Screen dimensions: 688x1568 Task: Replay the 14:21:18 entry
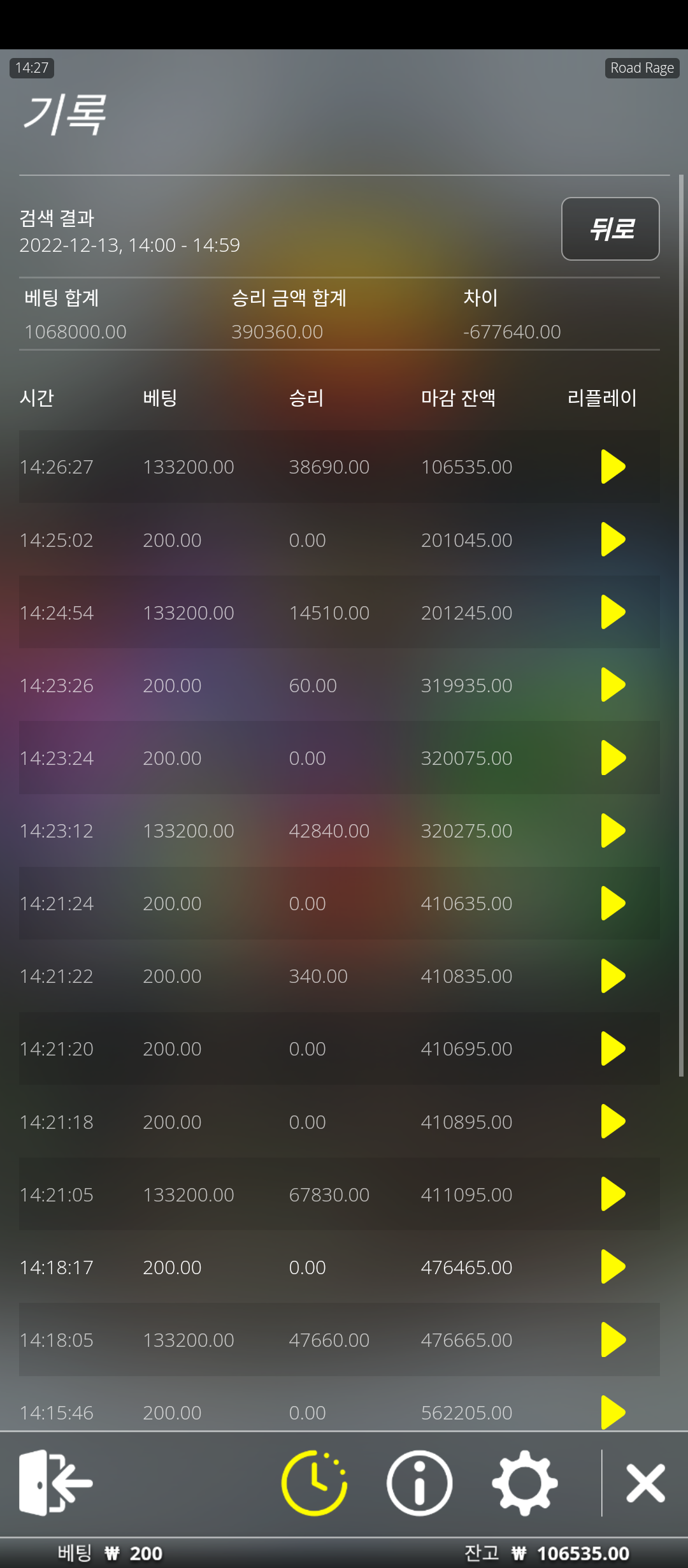[613, 1121]
